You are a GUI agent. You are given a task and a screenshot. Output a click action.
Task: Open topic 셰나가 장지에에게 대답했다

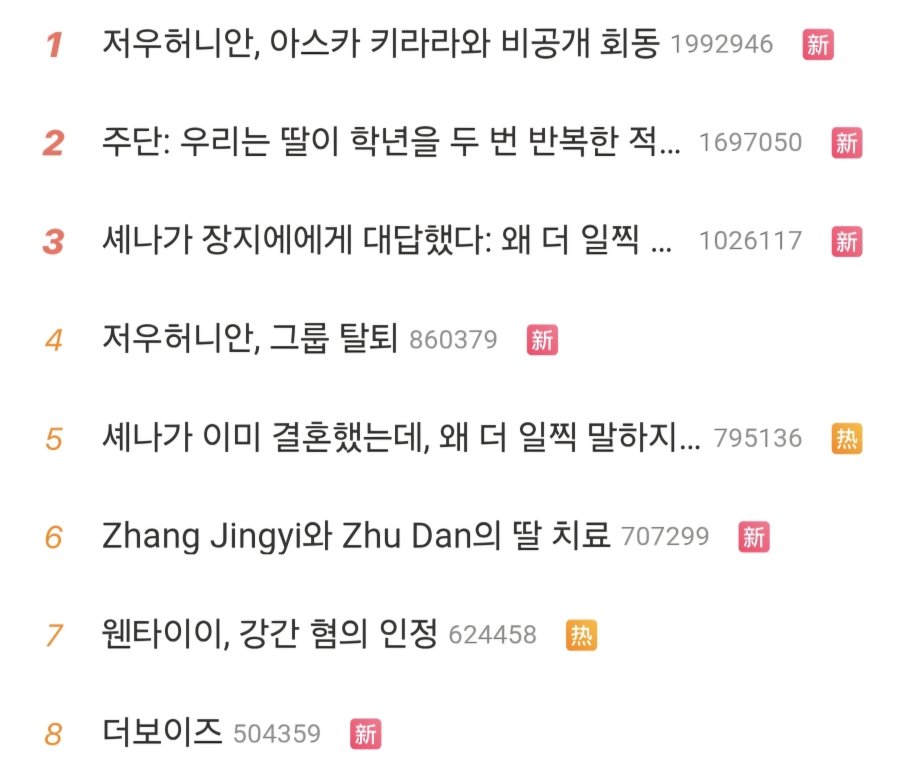click(385, 241)
